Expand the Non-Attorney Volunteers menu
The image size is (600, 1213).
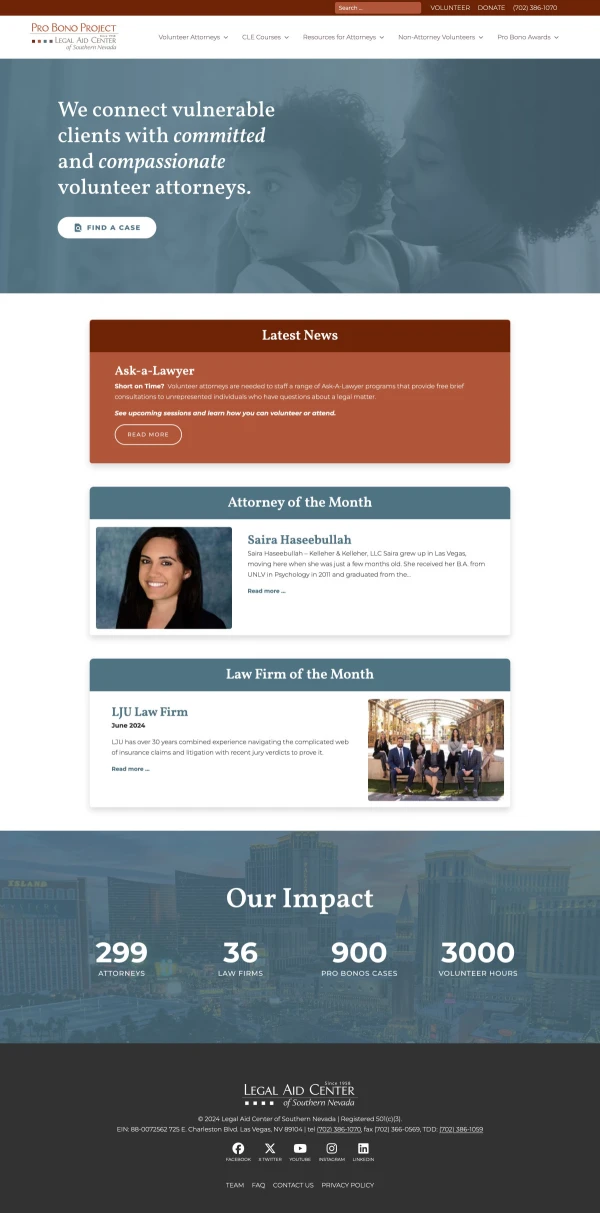(x=440, y=37)
